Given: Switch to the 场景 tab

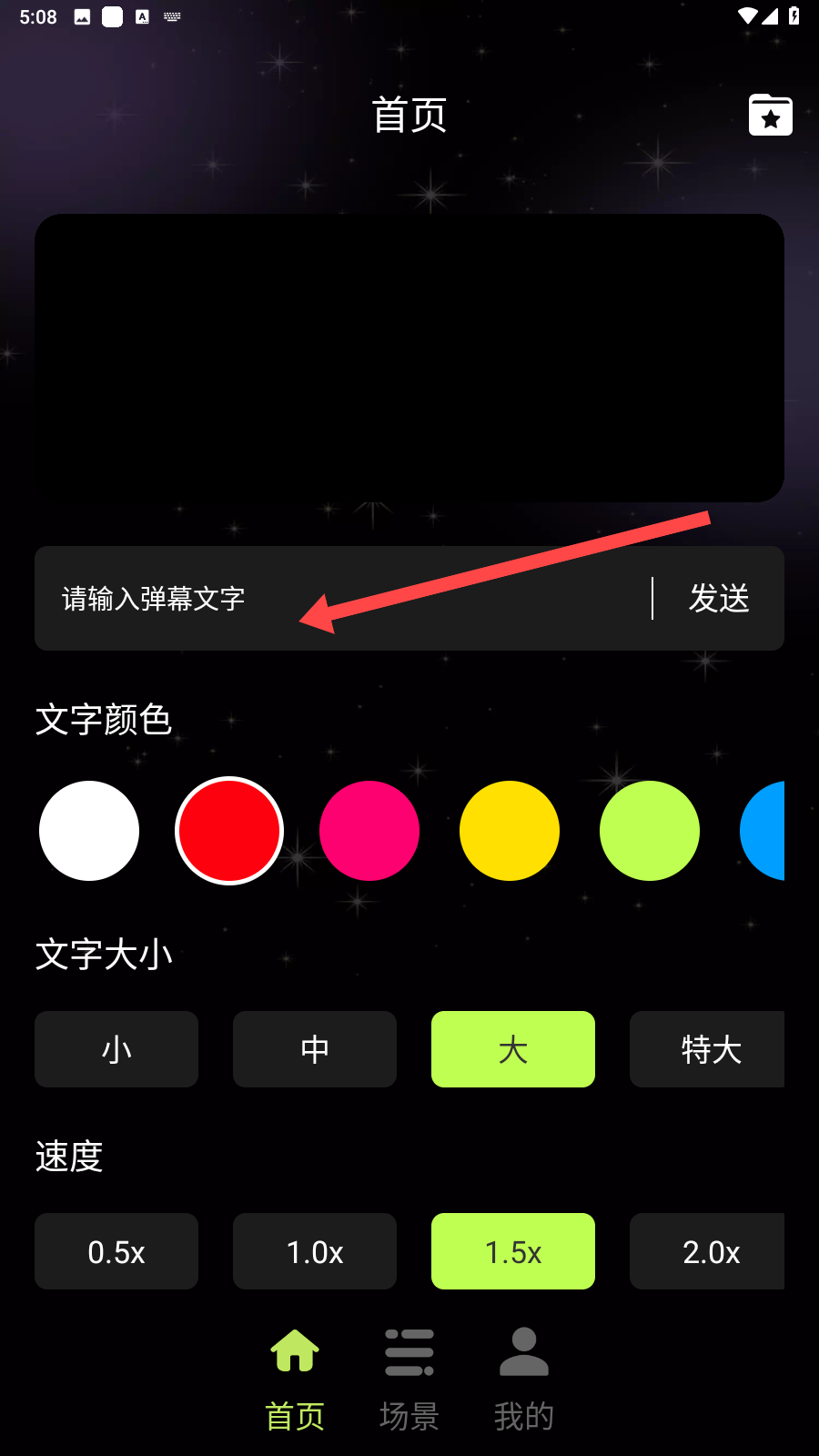Looking at the screenshot, I should pos(409,1379).
